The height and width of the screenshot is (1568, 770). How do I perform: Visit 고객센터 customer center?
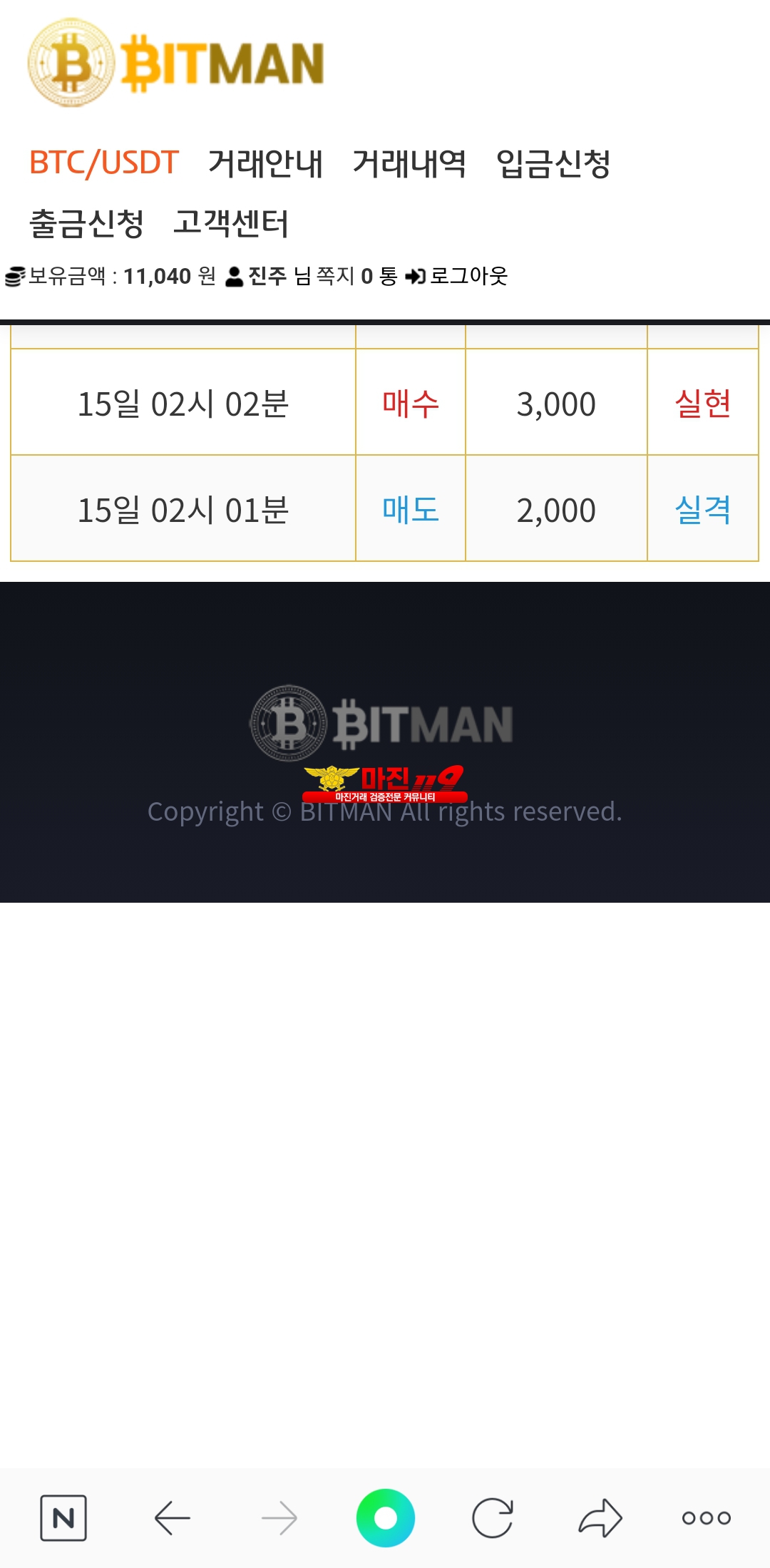230,223
